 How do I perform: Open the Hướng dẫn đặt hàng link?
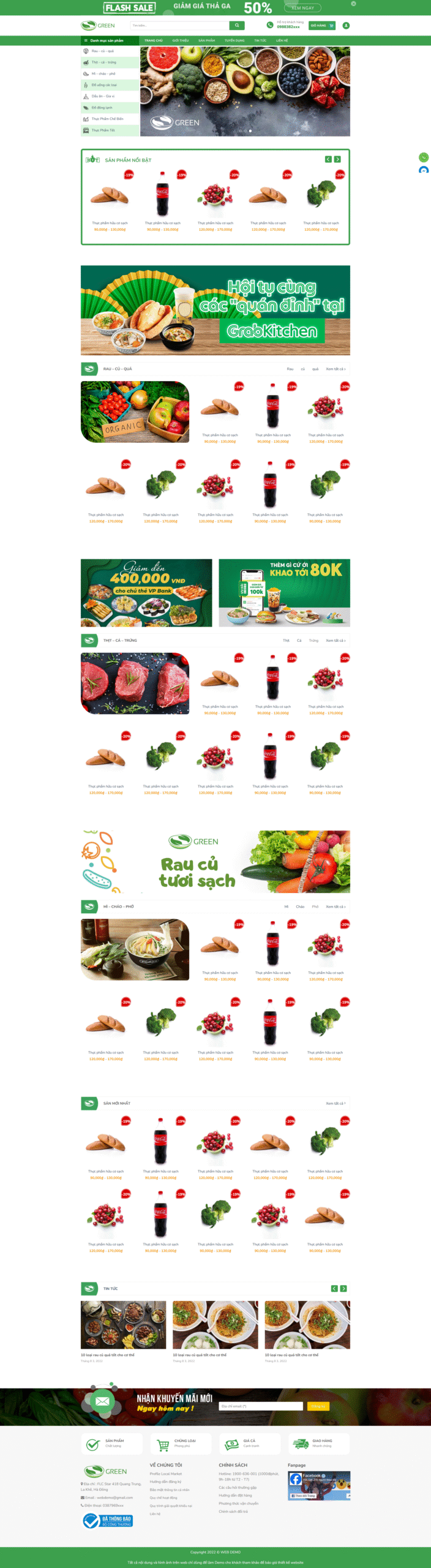pos(235,1495)
